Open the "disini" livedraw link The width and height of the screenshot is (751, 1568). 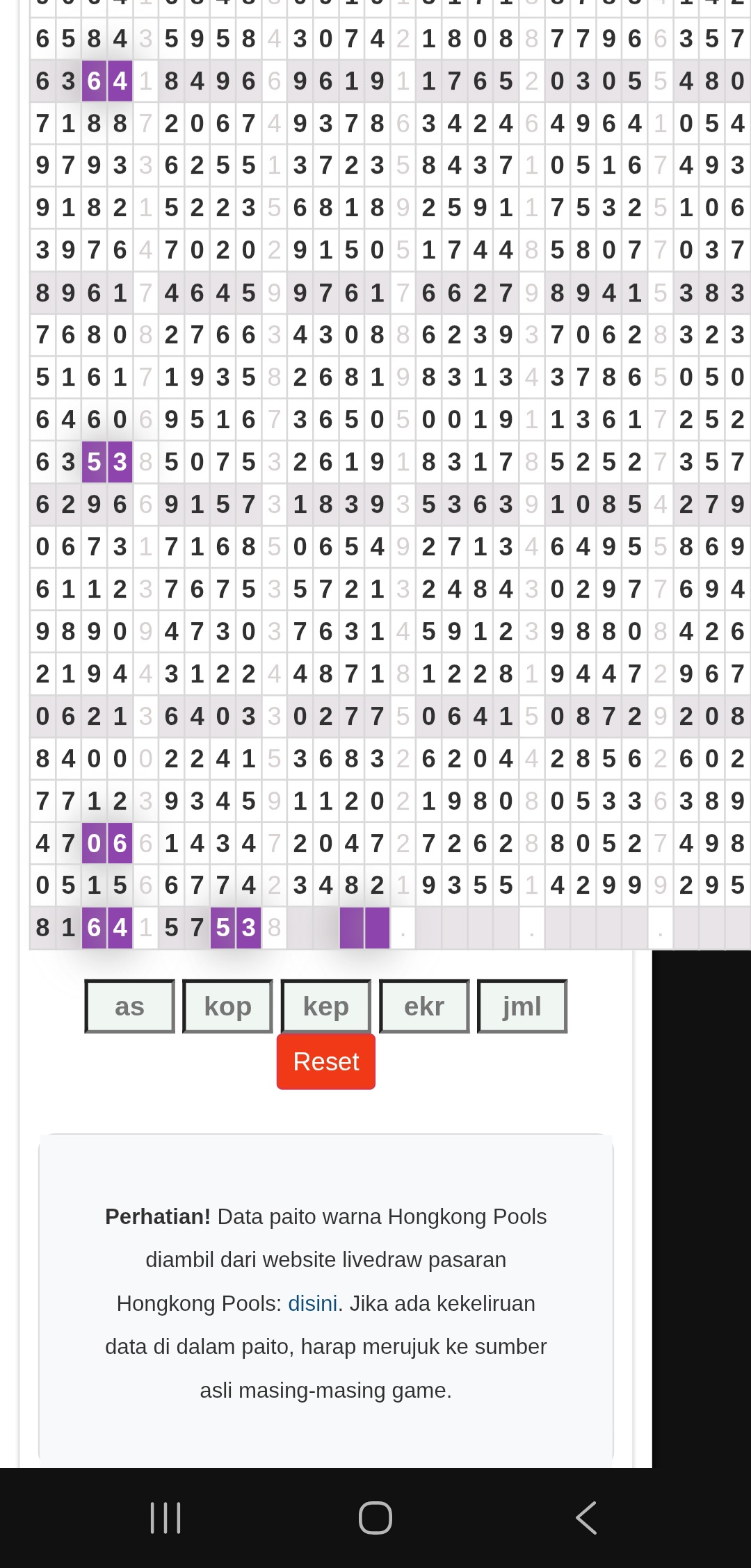(312, 1303)
